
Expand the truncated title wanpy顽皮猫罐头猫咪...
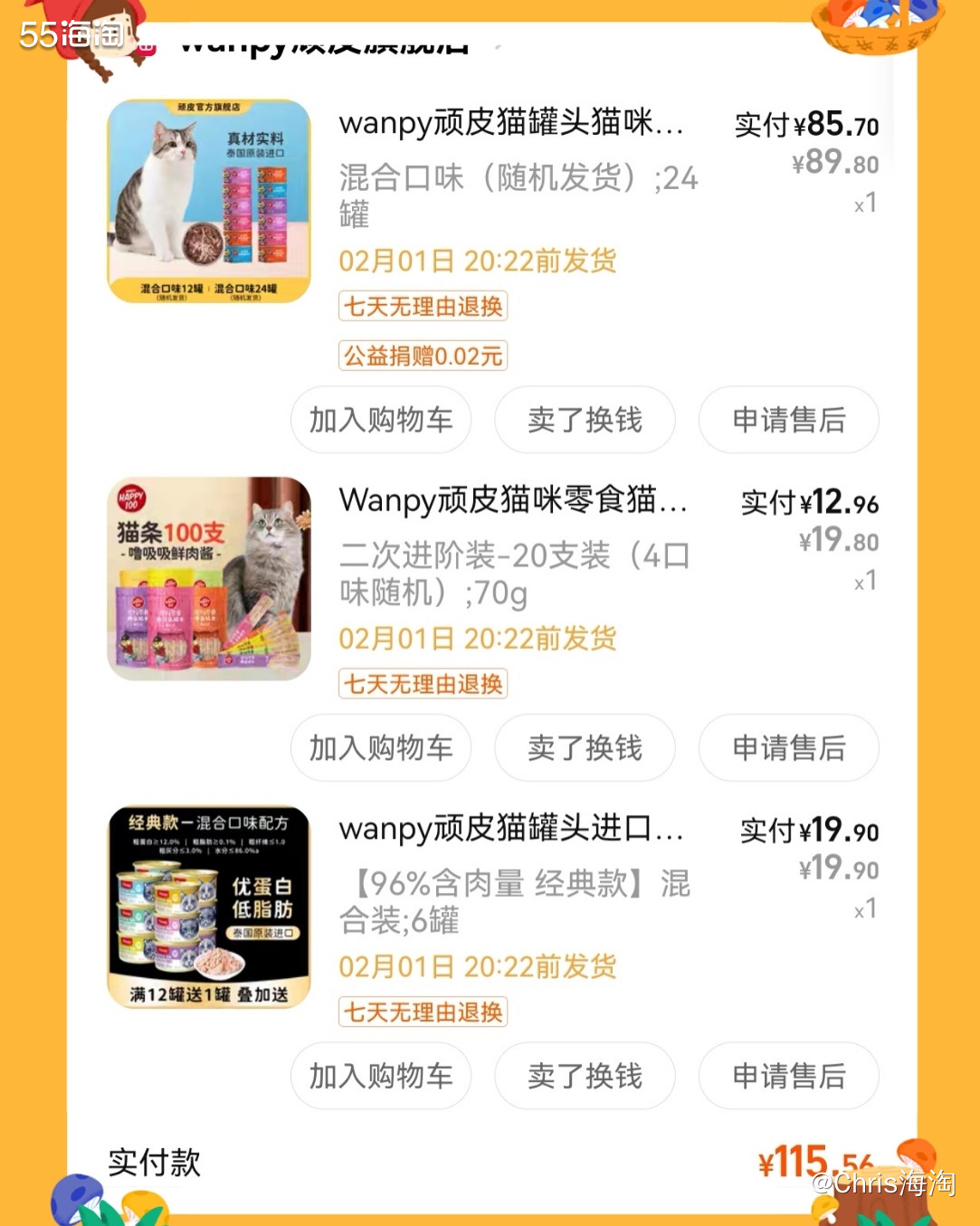511,124
